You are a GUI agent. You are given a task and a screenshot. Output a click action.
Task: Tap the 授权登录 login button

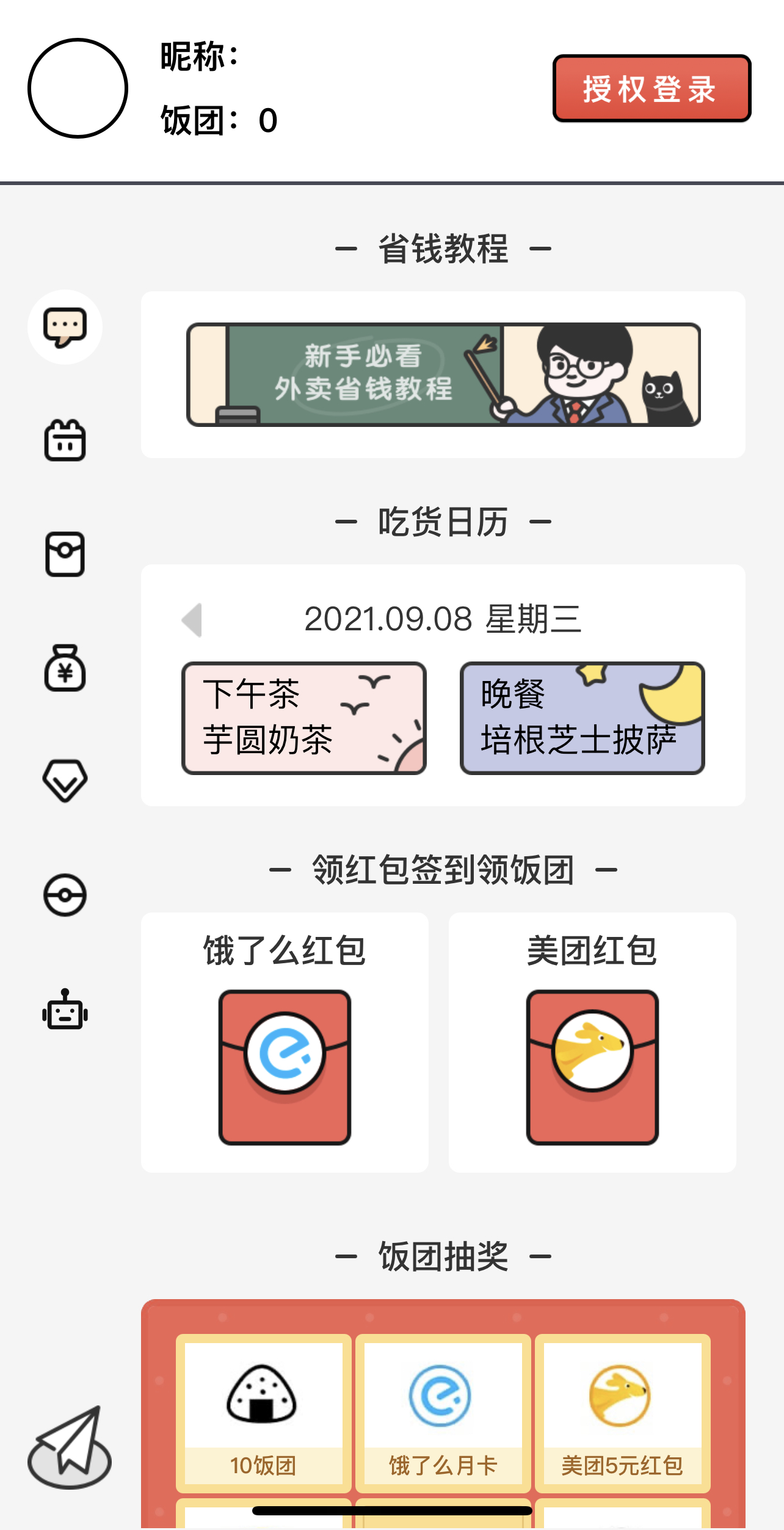[x=652, y=89]
